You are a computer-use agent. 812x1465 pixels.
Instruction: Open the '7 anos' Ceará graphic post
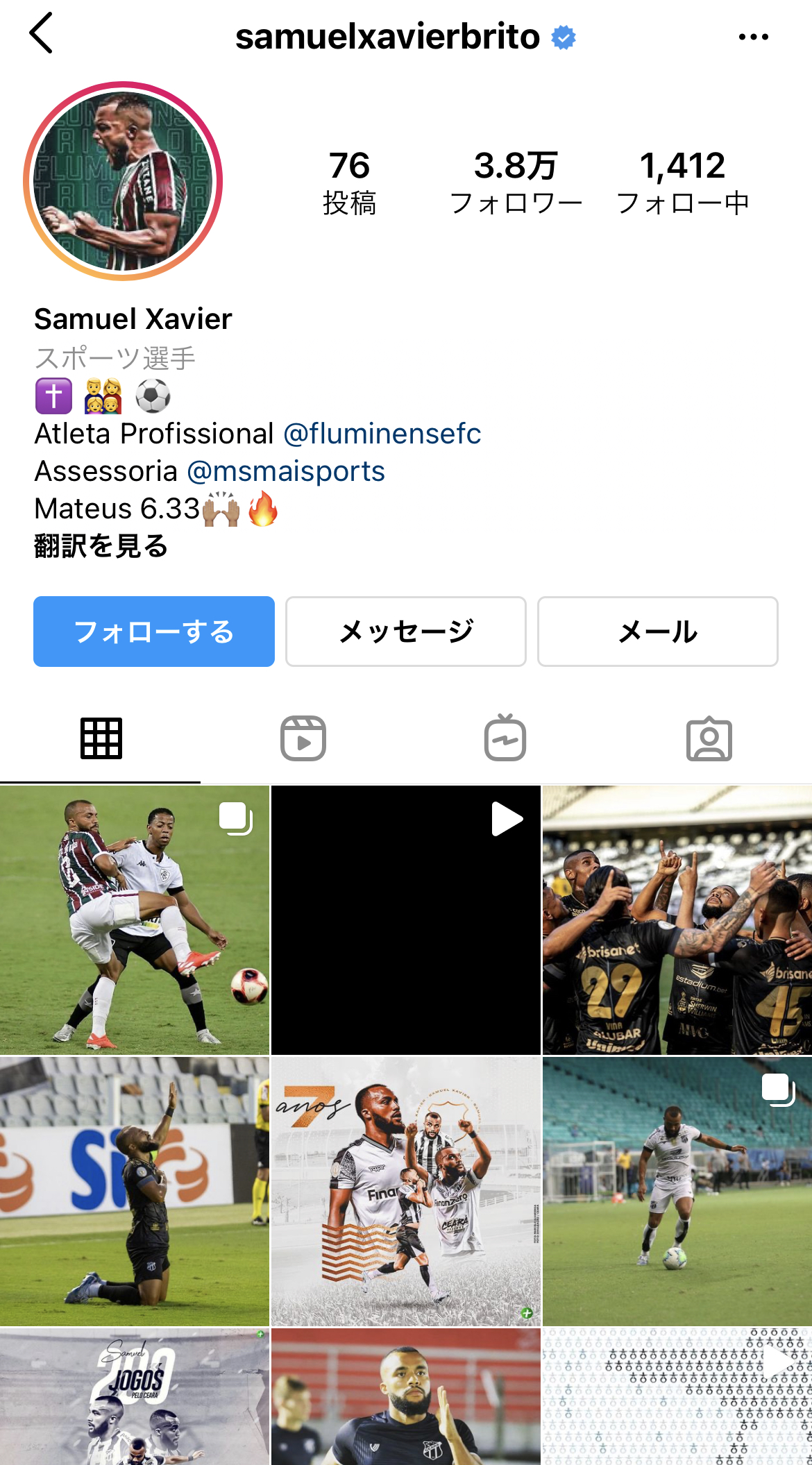[x=406, y=1191]
